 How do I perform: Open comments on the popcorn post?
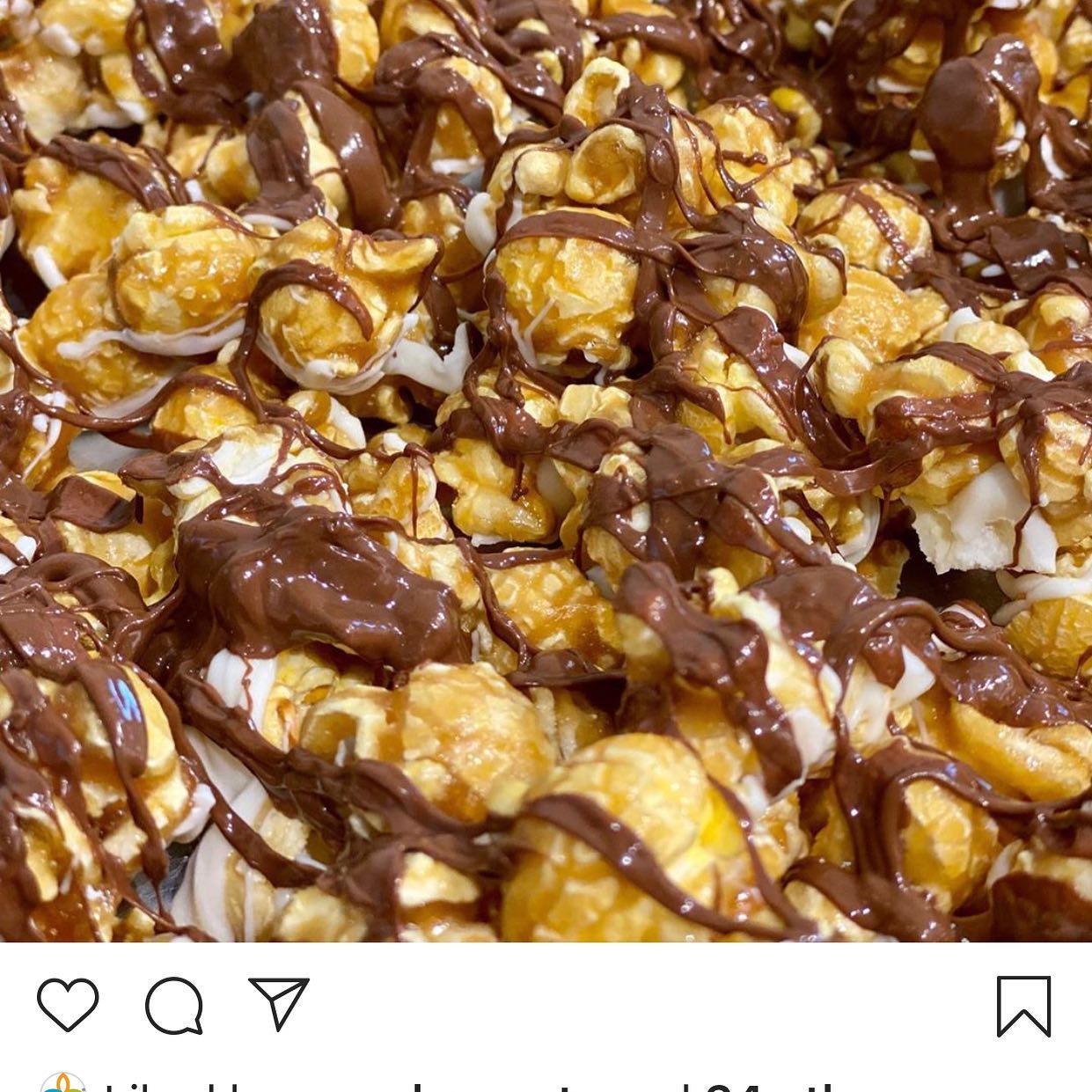tap(174, 1004)
